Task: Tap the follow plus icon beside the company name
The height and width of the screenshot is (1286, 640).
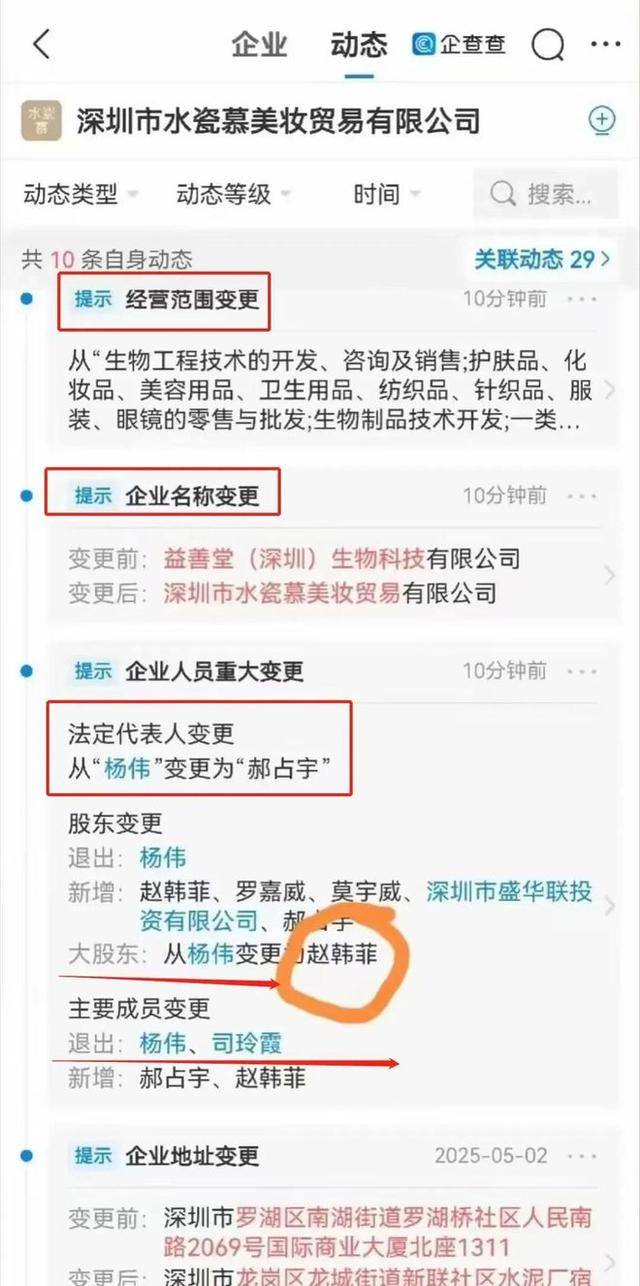Action: click(x=602, y=121)
